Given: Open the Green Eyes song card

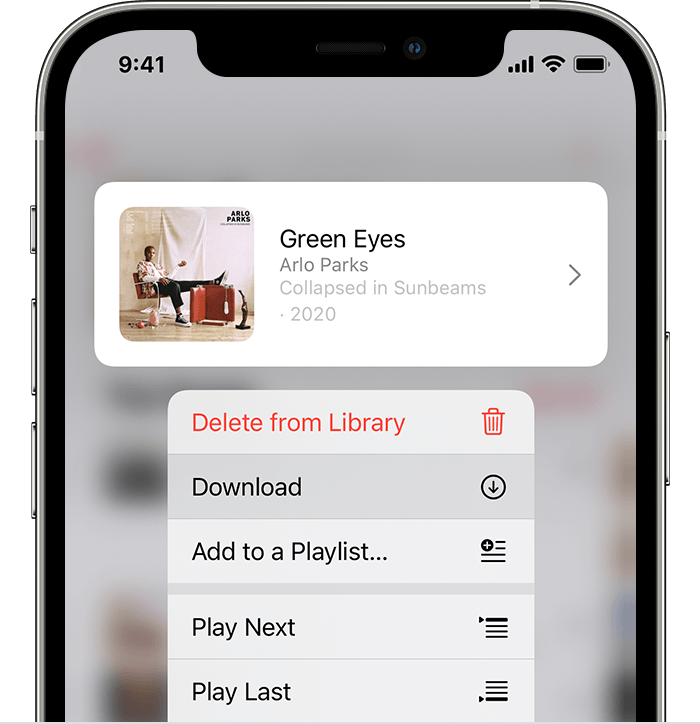Looking at the screenshot, I should [350, 275].
